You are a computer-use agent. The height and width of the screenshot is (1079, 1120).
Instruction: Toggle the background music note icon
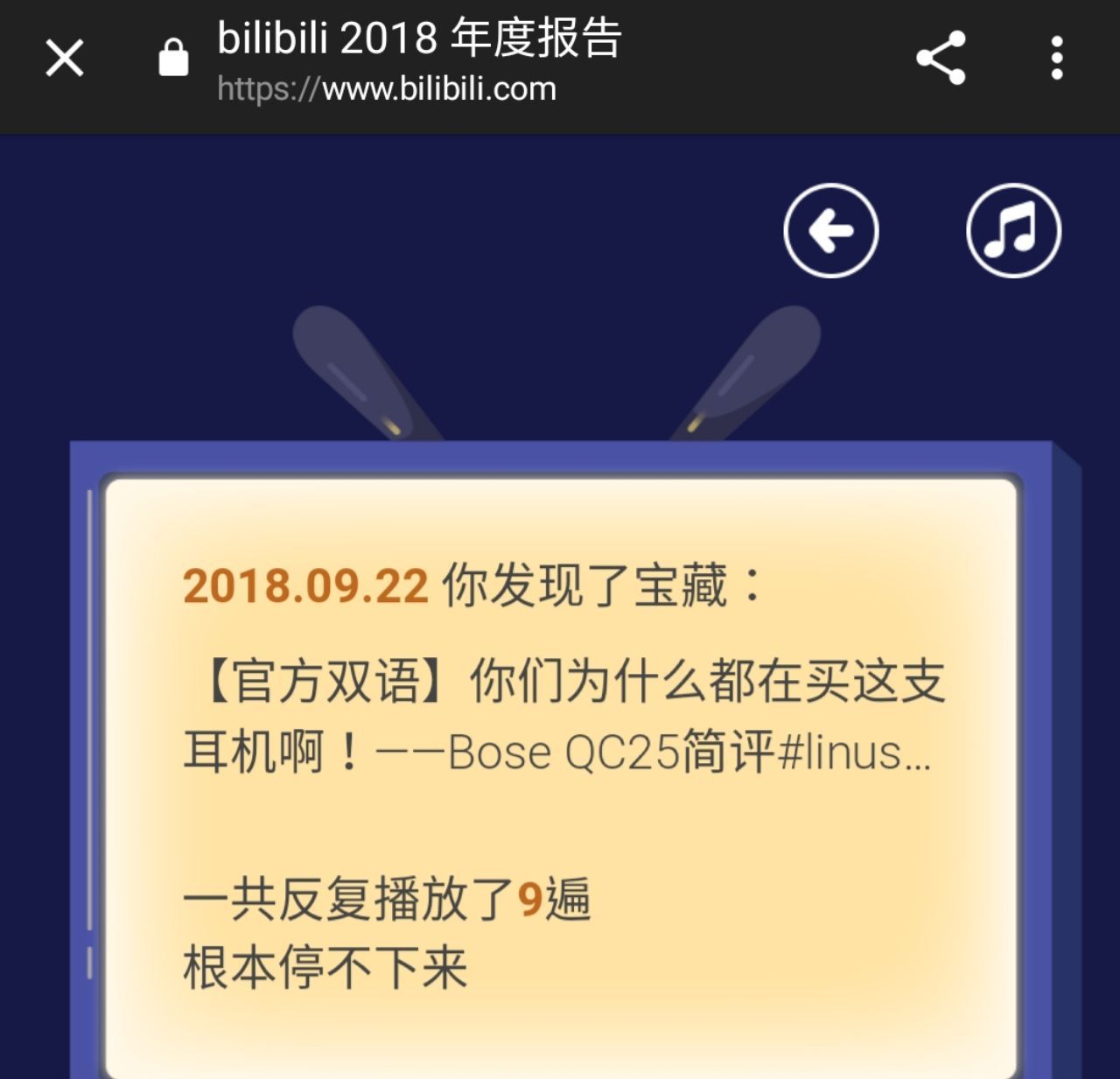(1013, 231)
